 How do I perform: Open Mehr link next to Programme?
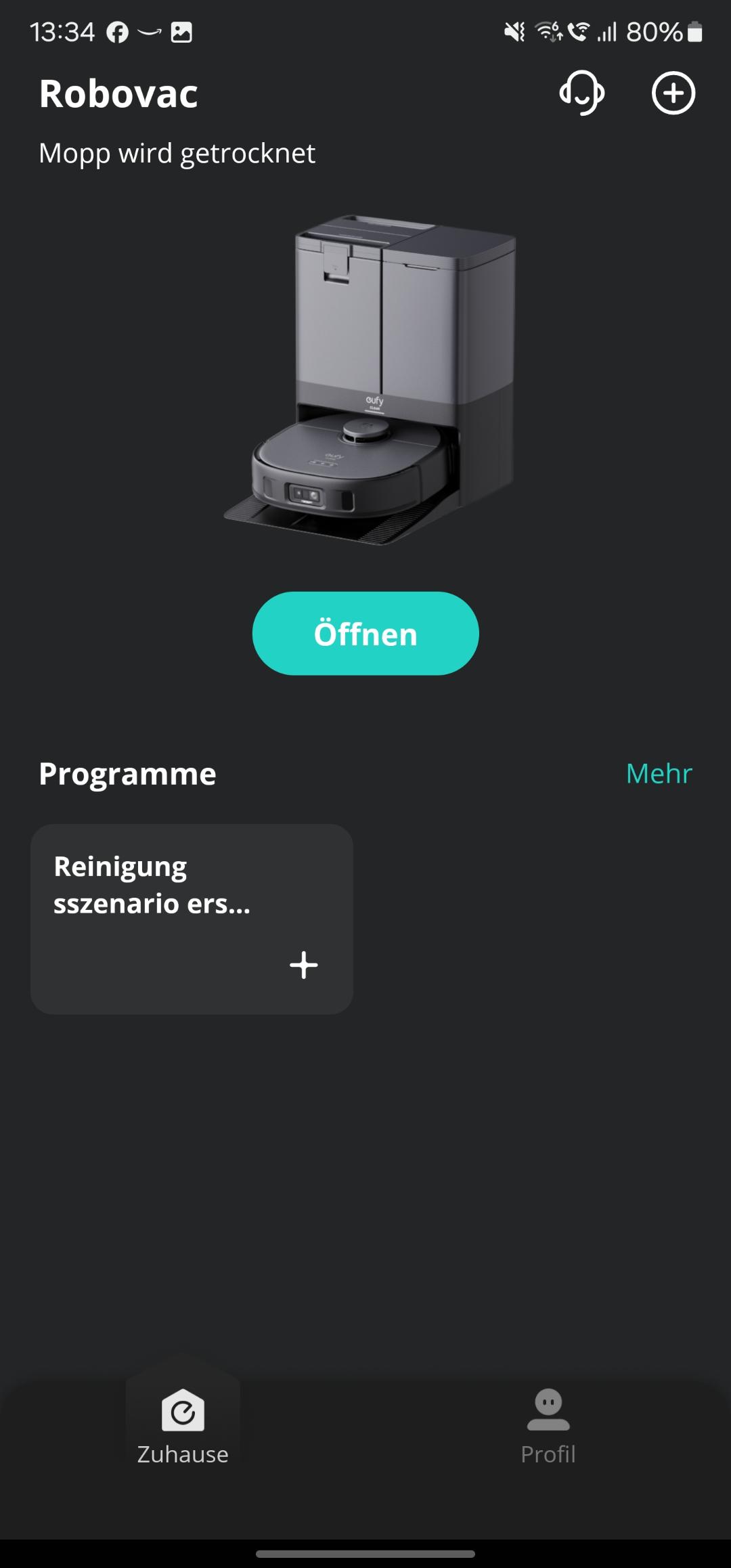[659, 773]
